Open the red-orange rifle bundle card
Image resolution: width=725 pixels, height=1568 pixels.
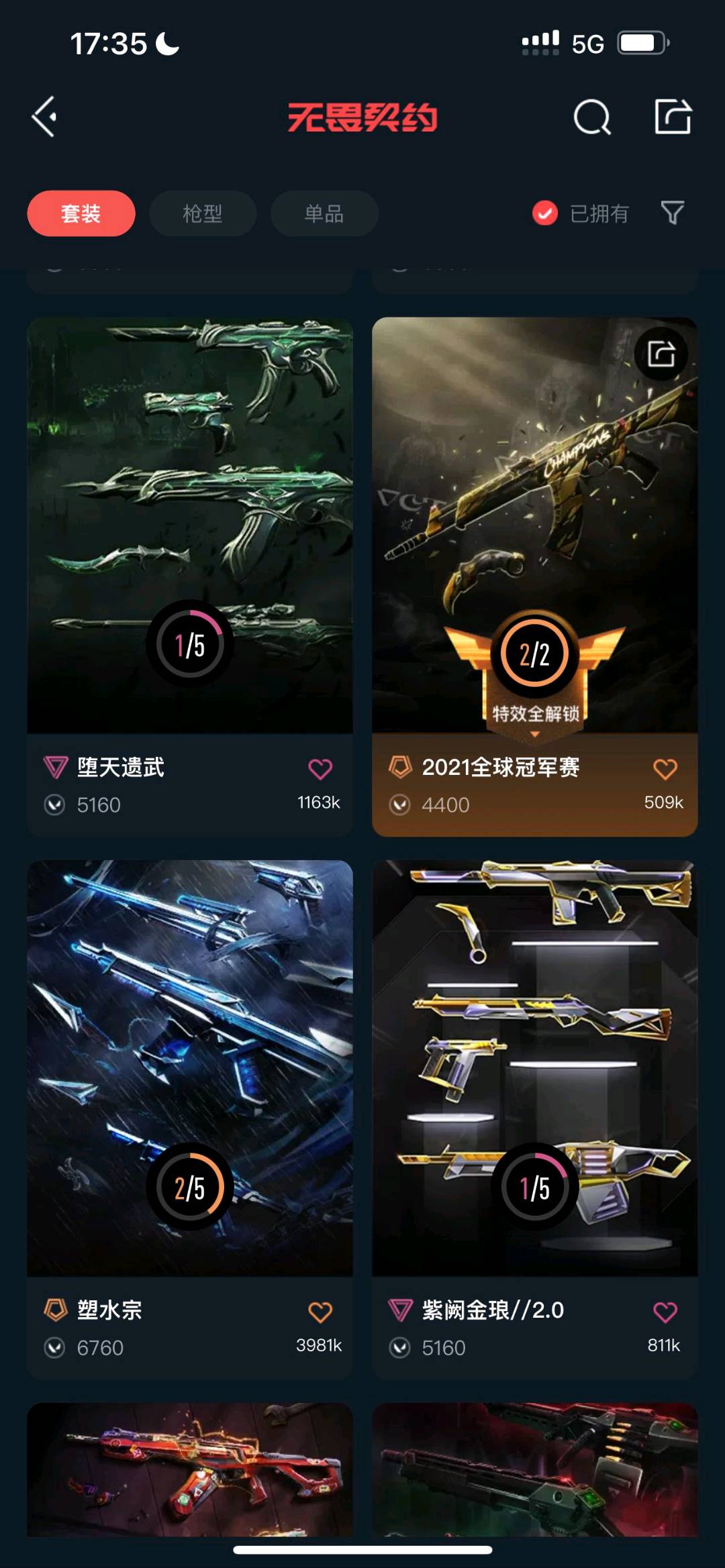coord(189,1469)
